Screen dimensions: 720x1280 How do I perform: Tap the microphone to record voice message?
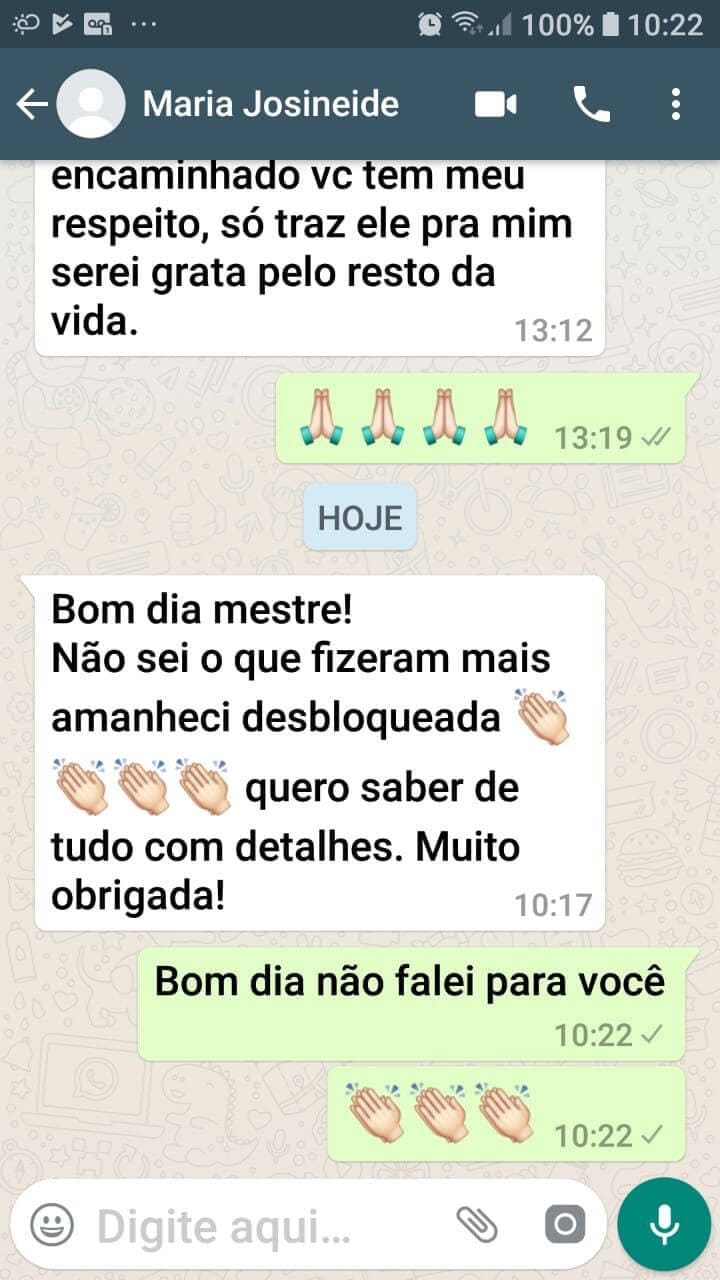tap(664, 1224)
